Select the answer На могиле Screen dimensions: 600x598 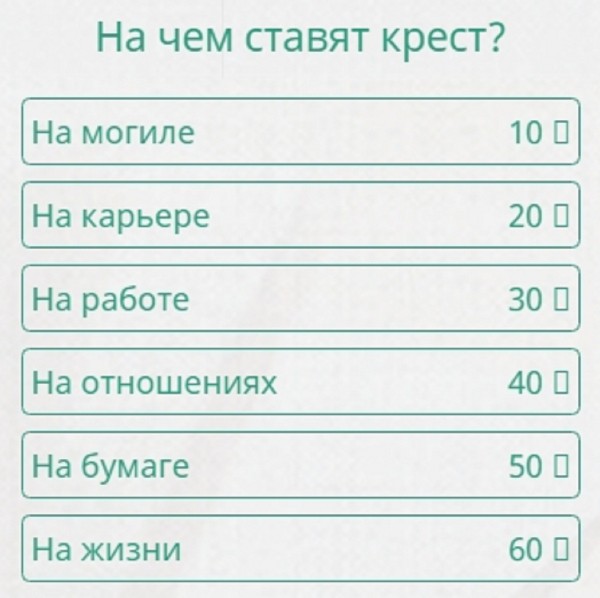[x=300, y=131]
